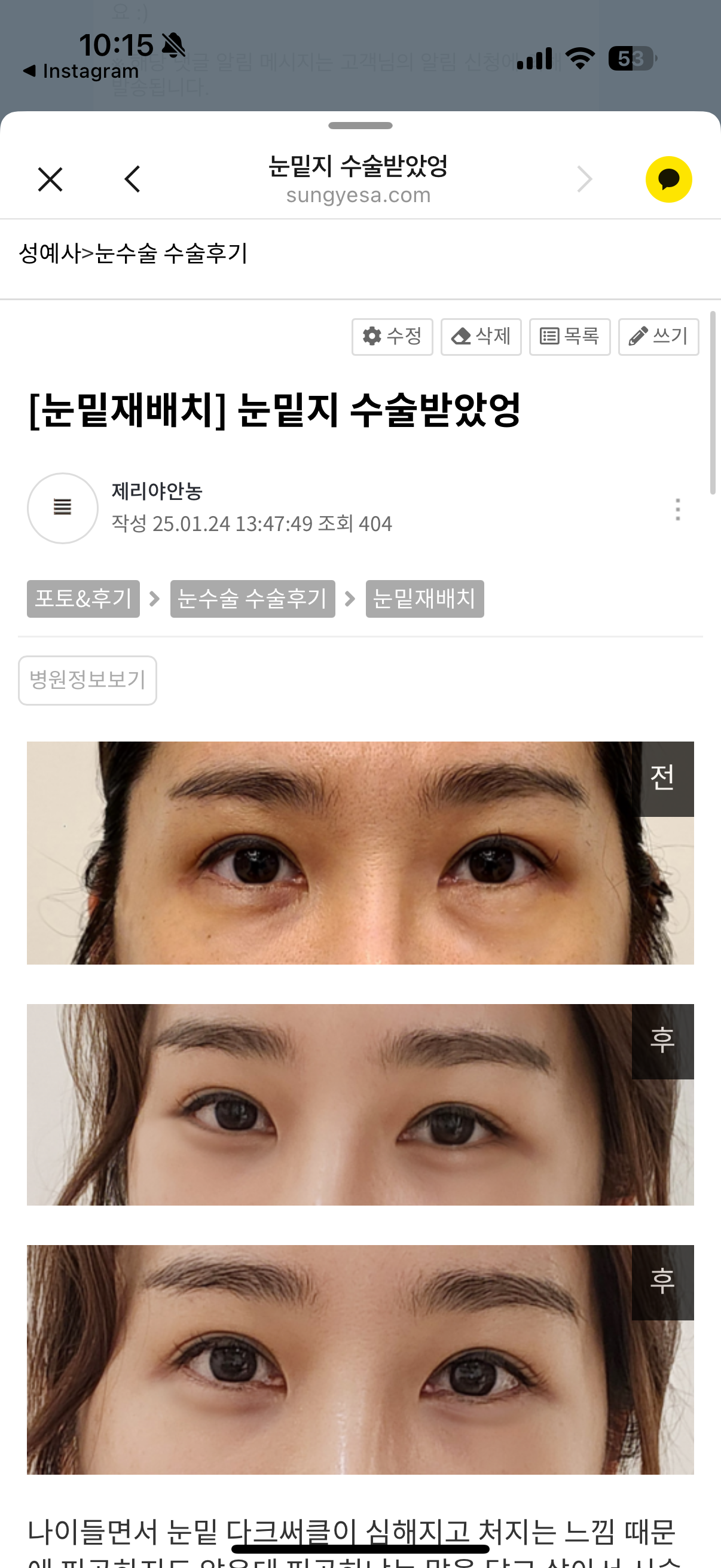The width and height of the screenshot is (721, 1568).
Task: Open the before photo labeled 전
Action: [360, 853]
